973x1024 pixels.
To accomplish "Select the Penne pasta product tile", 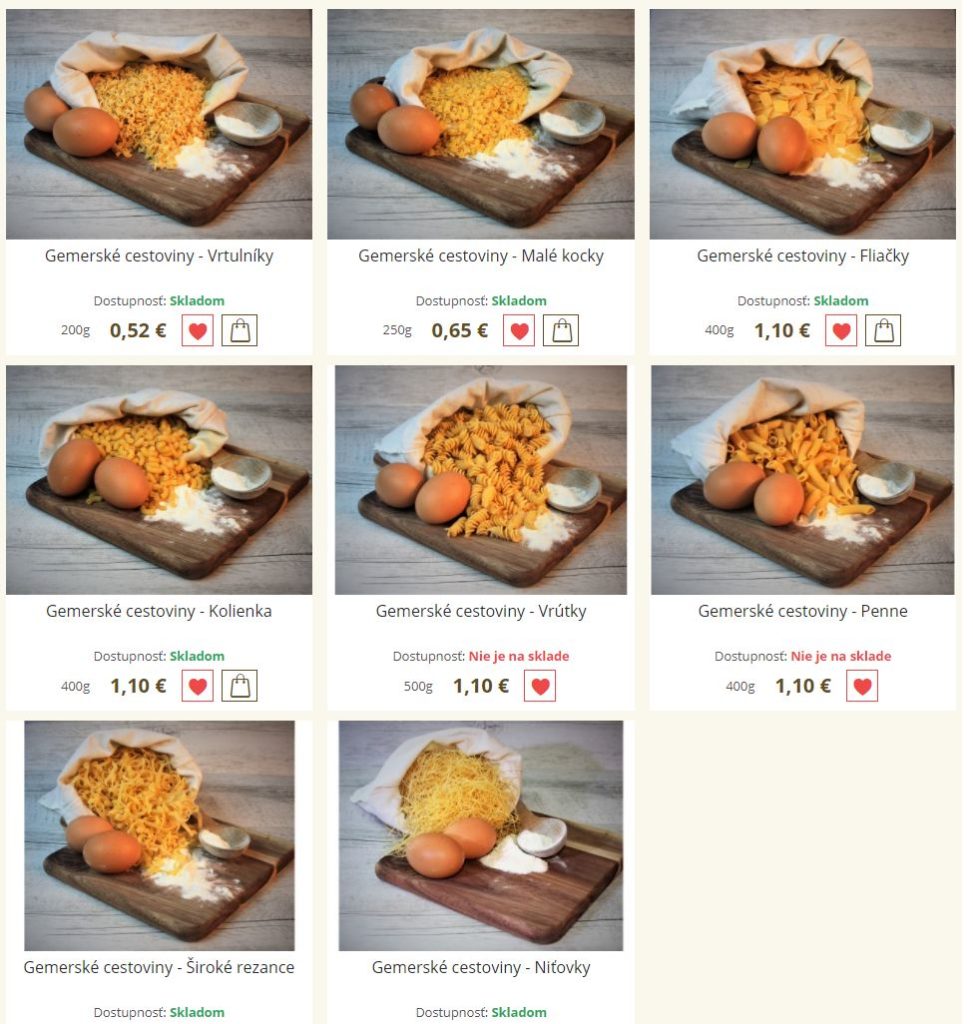I will tap(803, 611).
